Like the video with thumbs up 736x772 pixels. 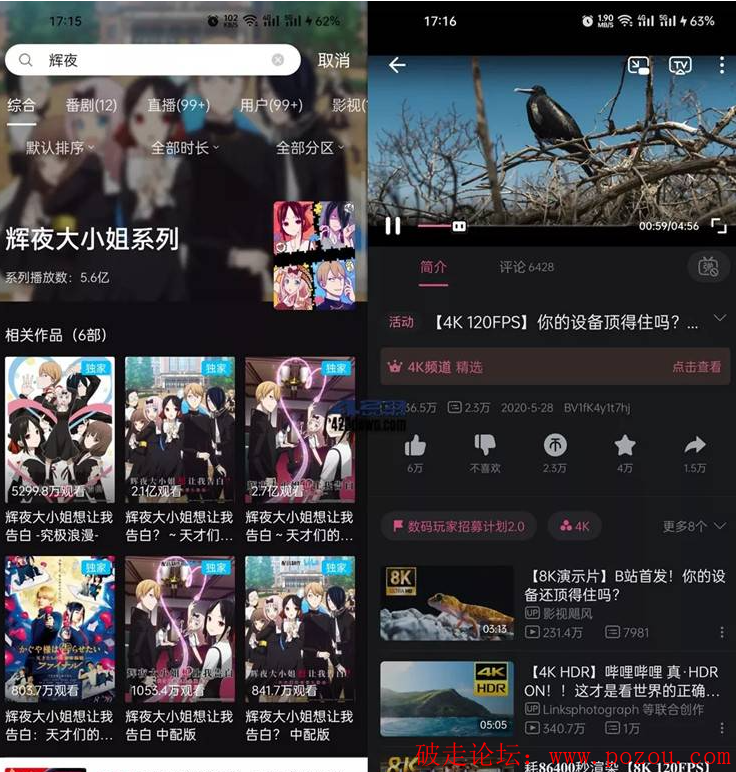coord(415,446)
